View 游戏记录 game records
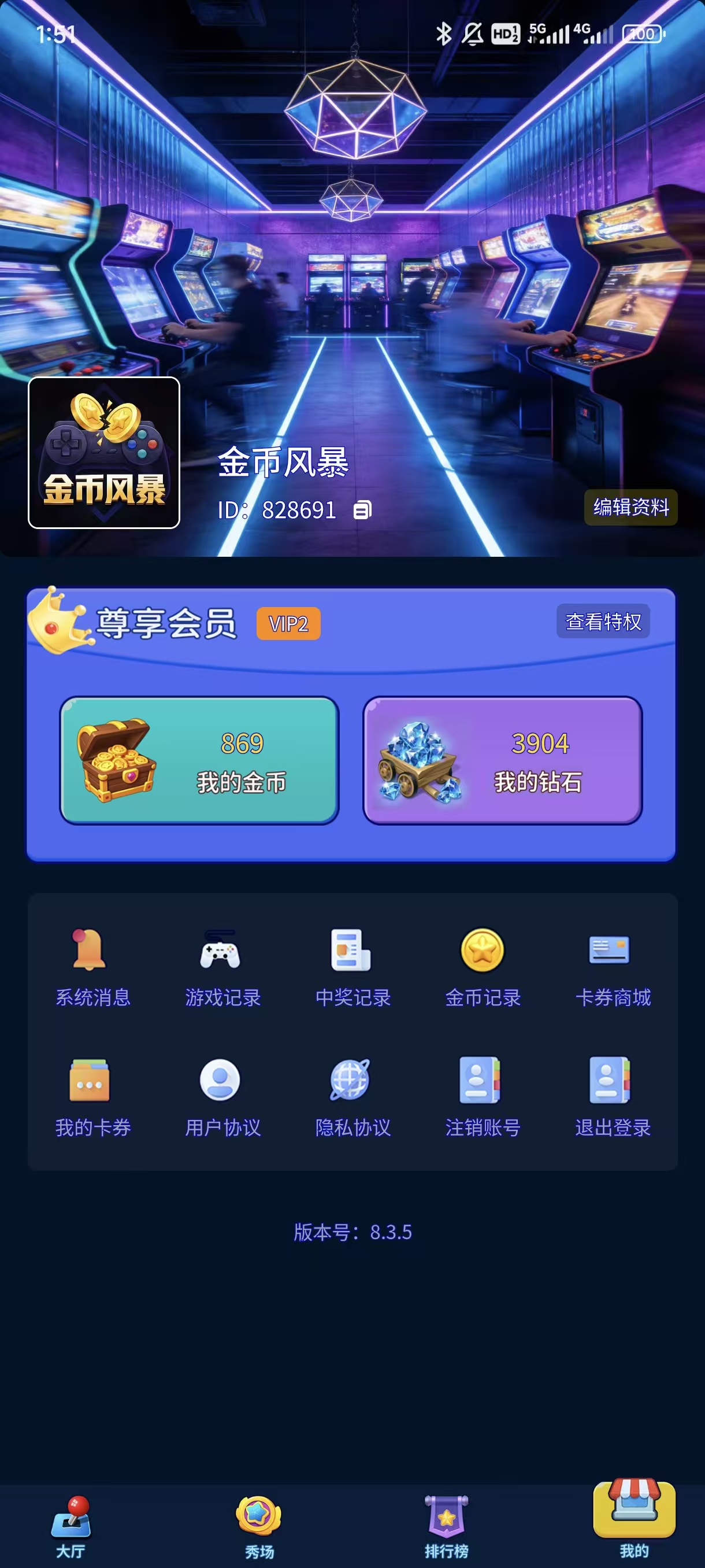Image resolution: width=705 pixels, height=1568 pixels. coord(222,967)
